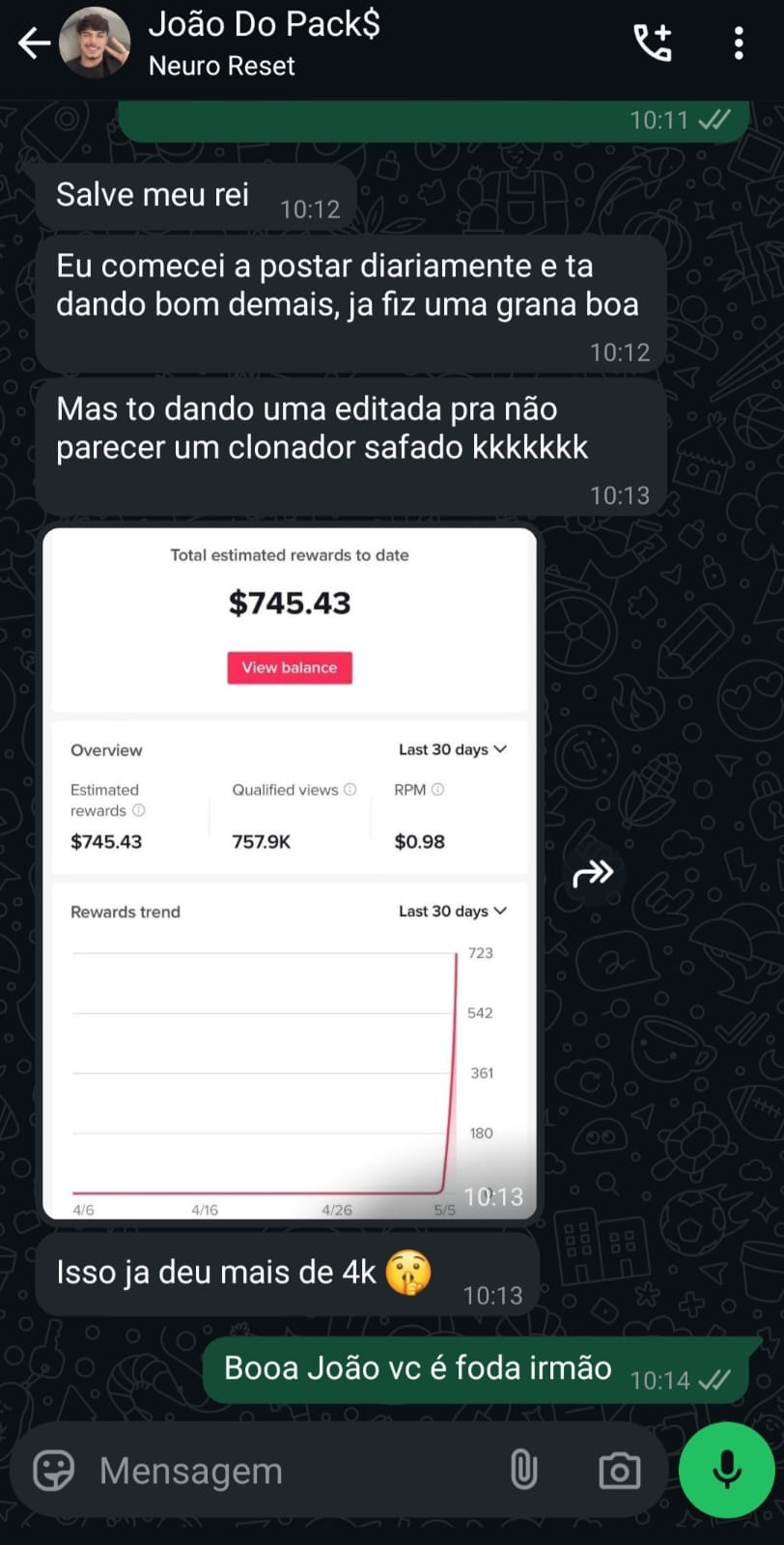Tap João Do Pack$ name to open profile
Image resolution: width=784 pixels, height=1545 pixels.
263,24
